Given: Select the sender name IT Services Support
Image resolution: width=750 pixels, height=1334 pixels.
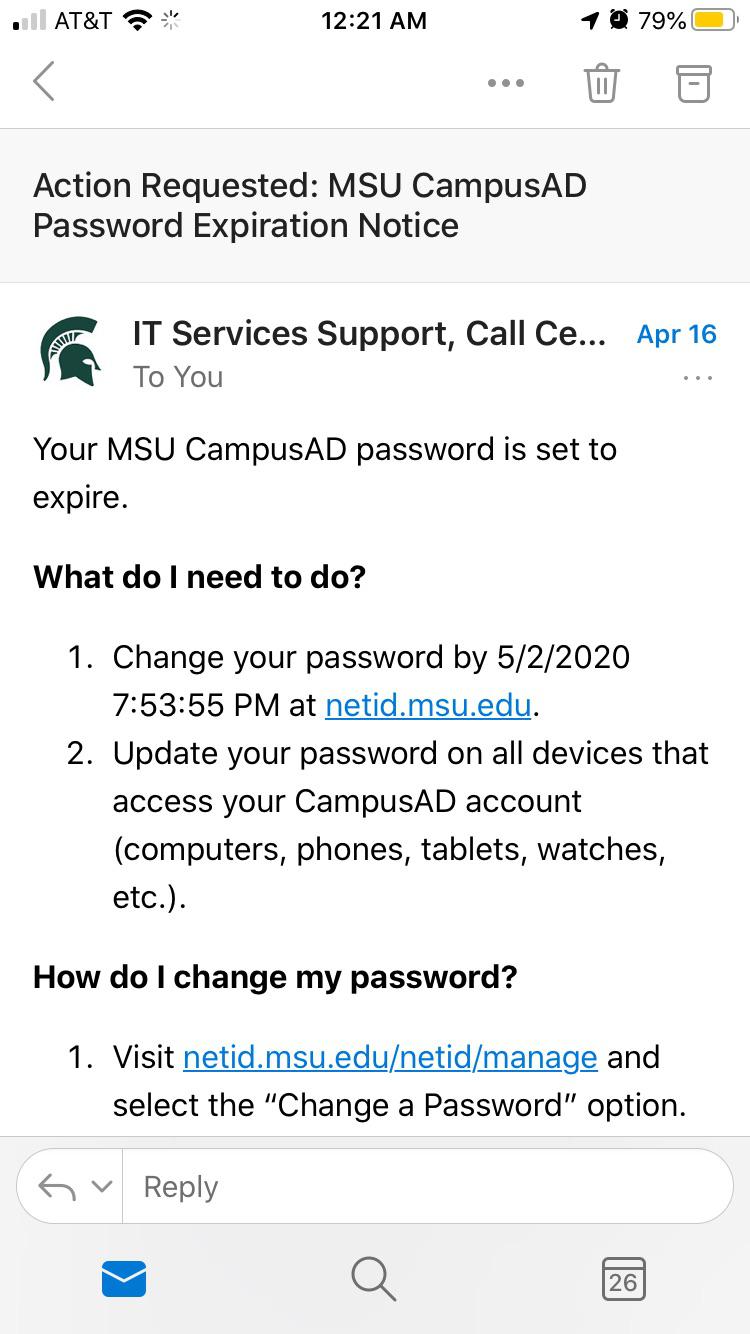Looking at the screenshot, I should coord(370,333).
